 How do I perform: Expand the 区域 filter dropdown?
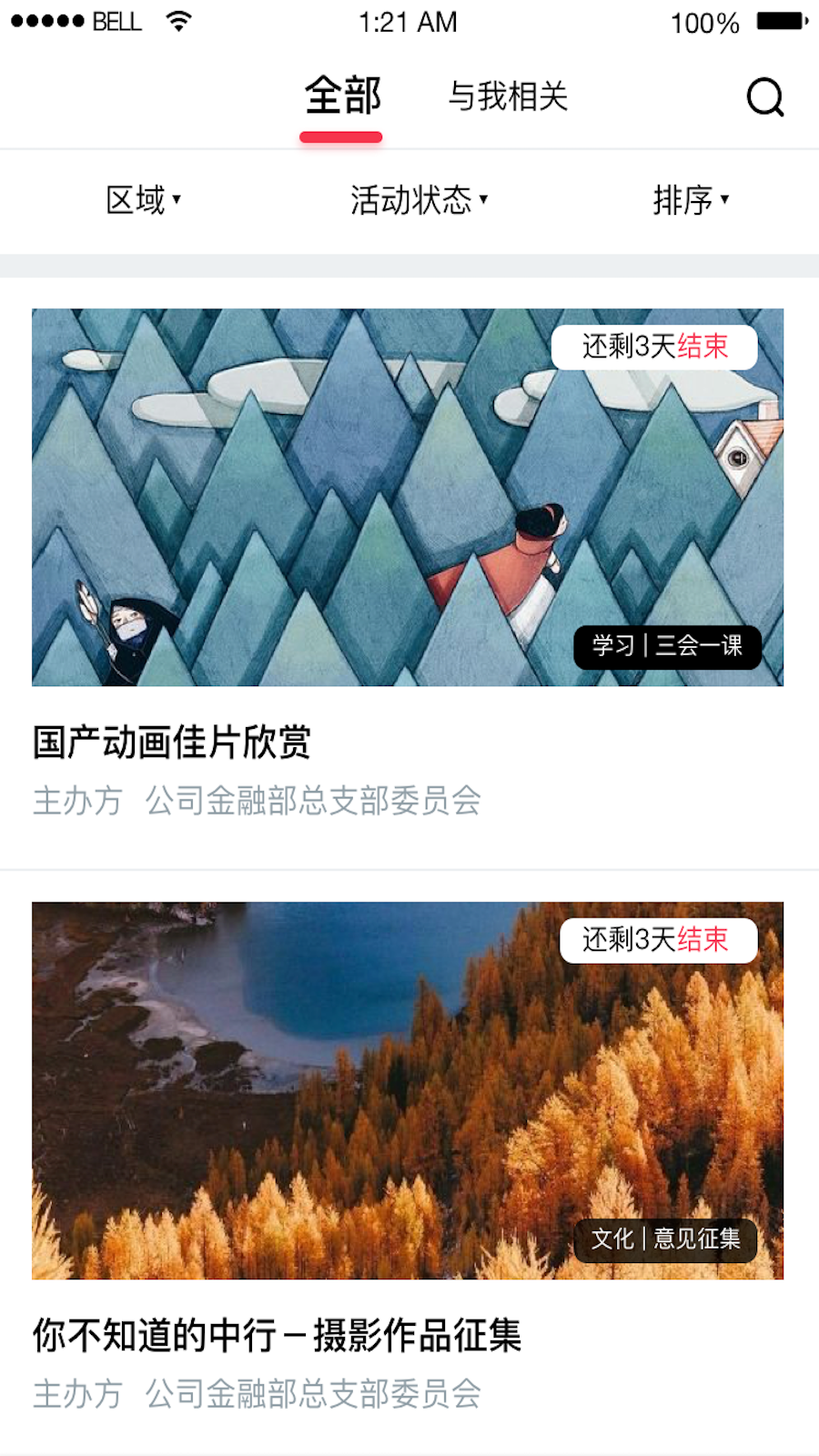coord(144,199)
